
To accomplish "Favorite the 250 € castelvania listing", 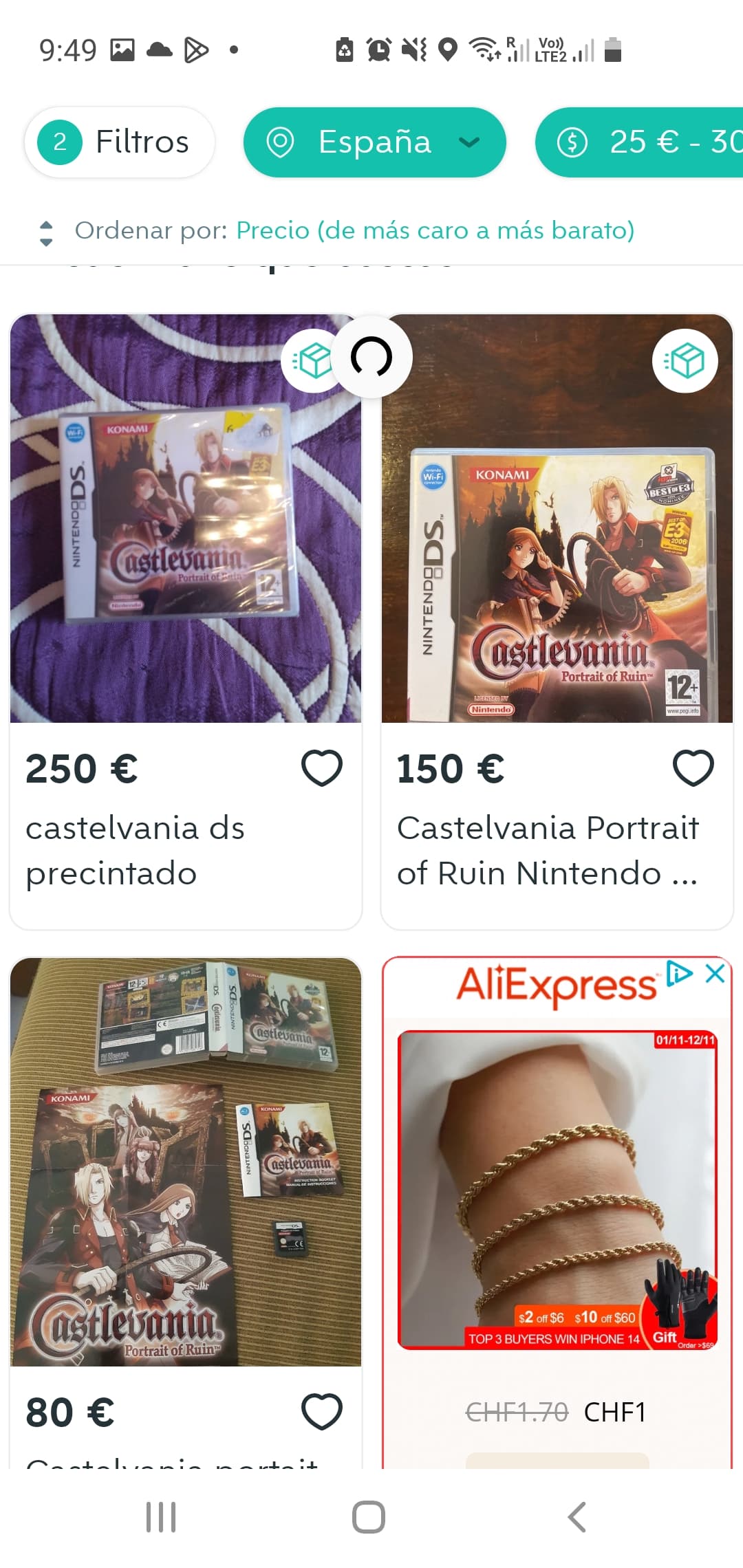I will point(322,768).
